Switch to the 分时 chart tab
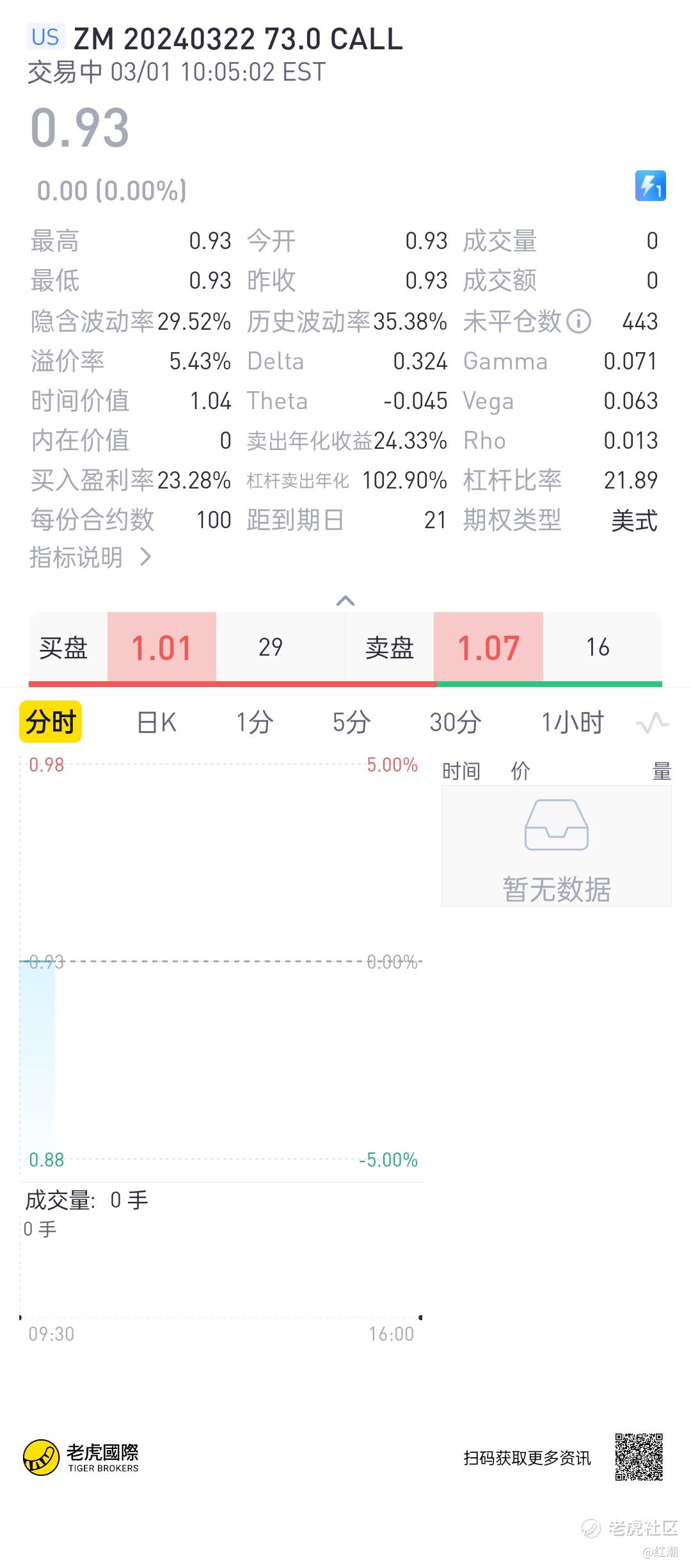The width and height of the screenshot is (691, 1568). click(51, 722)
